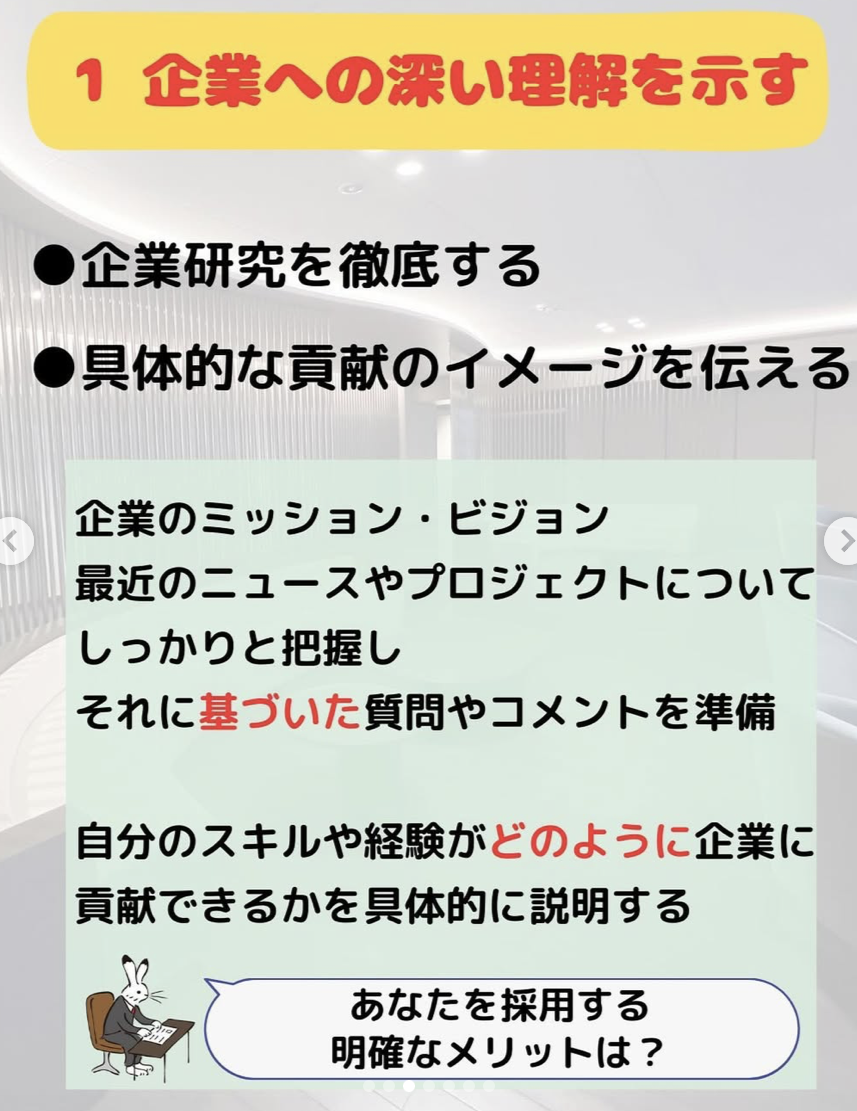Go to the next carousel slide
Screen dimensions: 857x1111
coord(843,541)
